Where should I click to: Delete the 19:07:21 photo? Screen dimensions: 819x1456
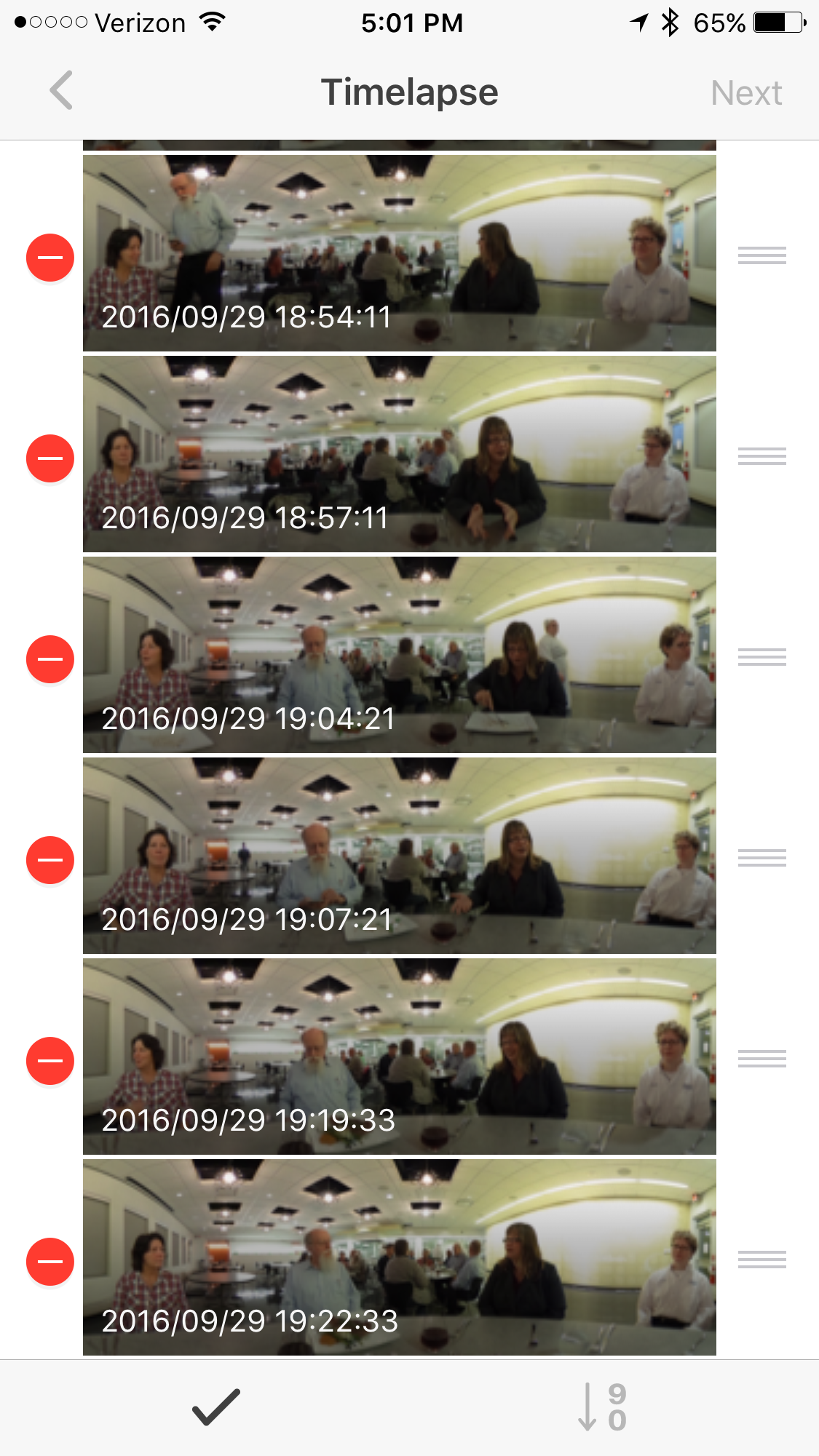coord(50,860)
